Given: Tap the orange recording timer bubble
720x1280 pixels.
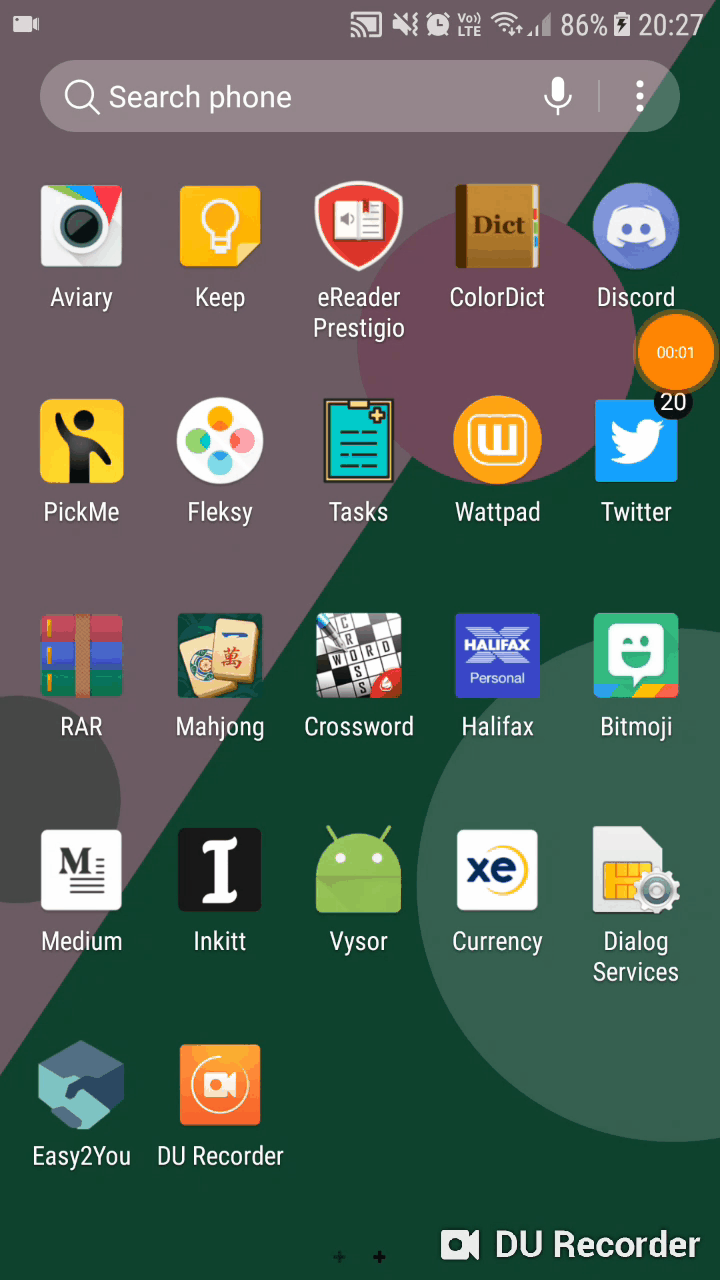Looking at the screenshot, I should tap(676, 352).
